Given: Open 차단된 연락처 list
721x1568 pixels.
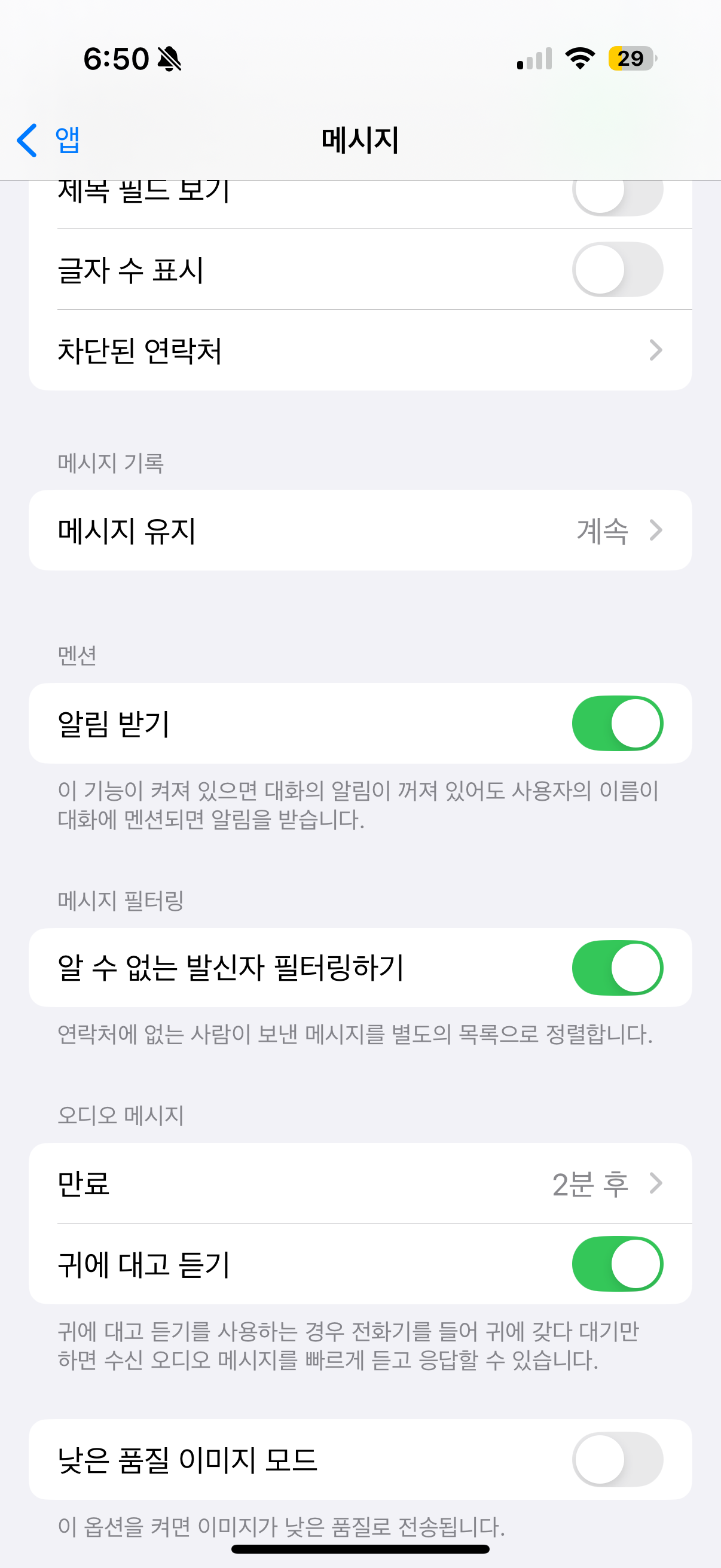Looking at the screenshot, I should [x=360, y=350].
